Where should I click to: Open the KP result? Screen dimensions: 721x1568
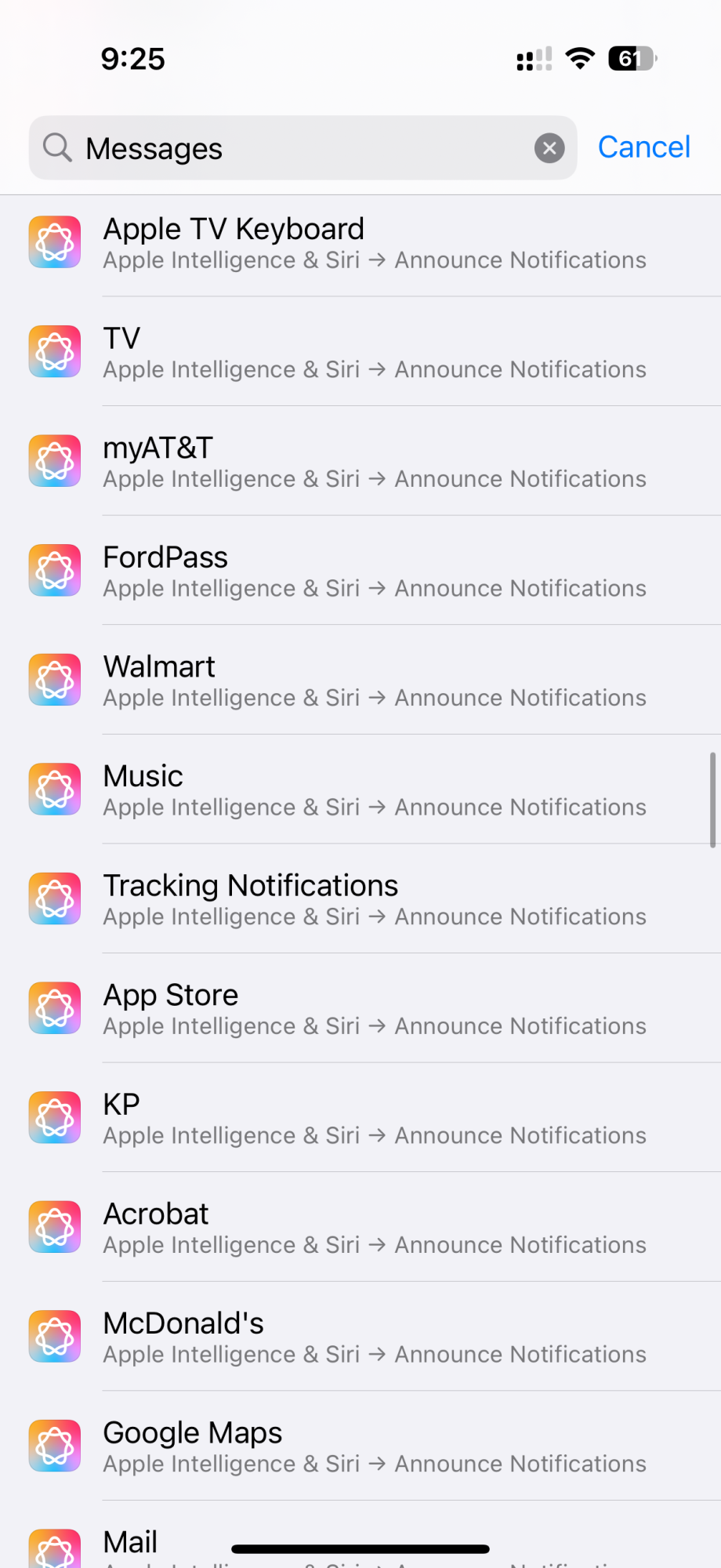point(375,1118)
